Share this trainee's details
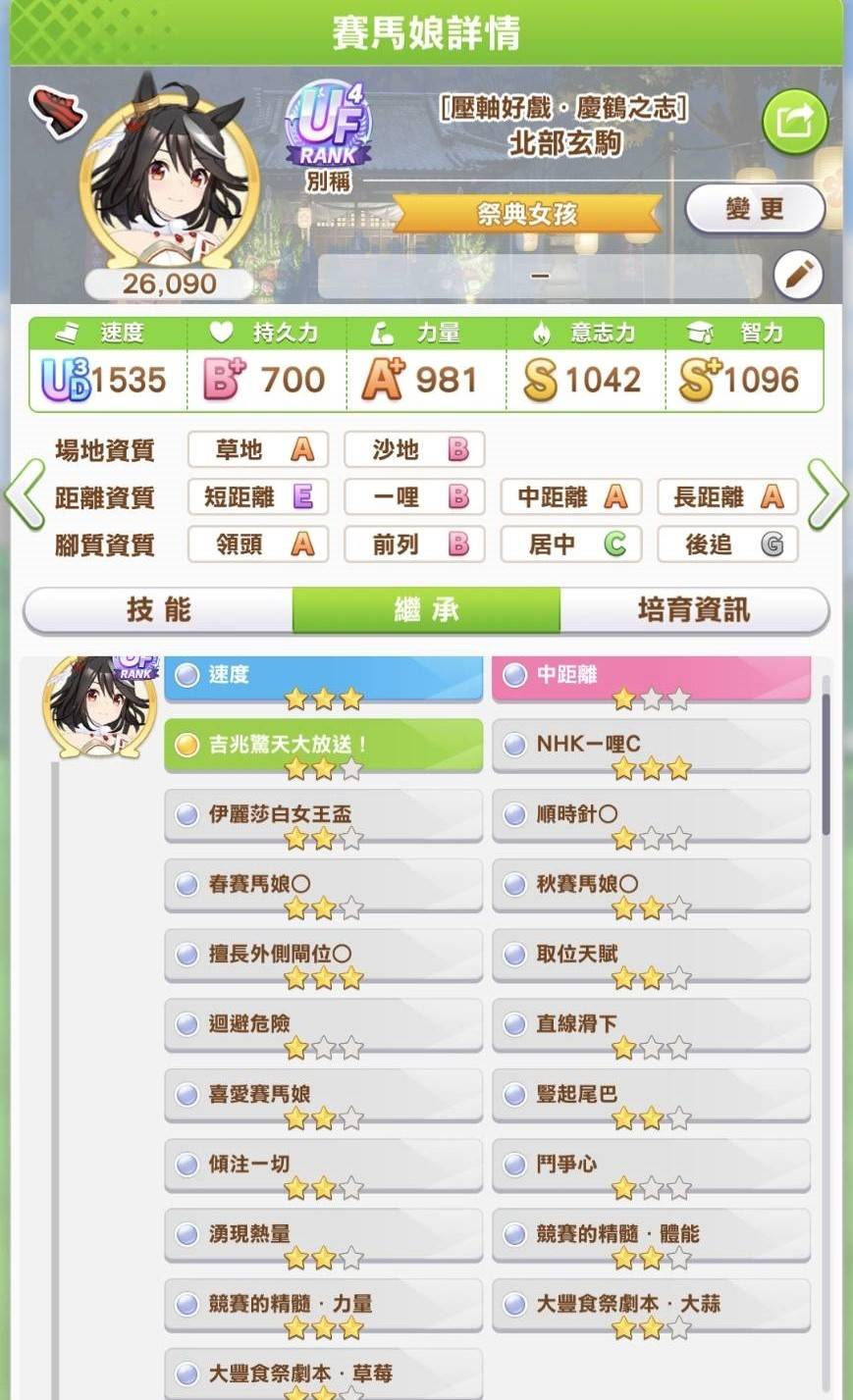 [794, 122]
